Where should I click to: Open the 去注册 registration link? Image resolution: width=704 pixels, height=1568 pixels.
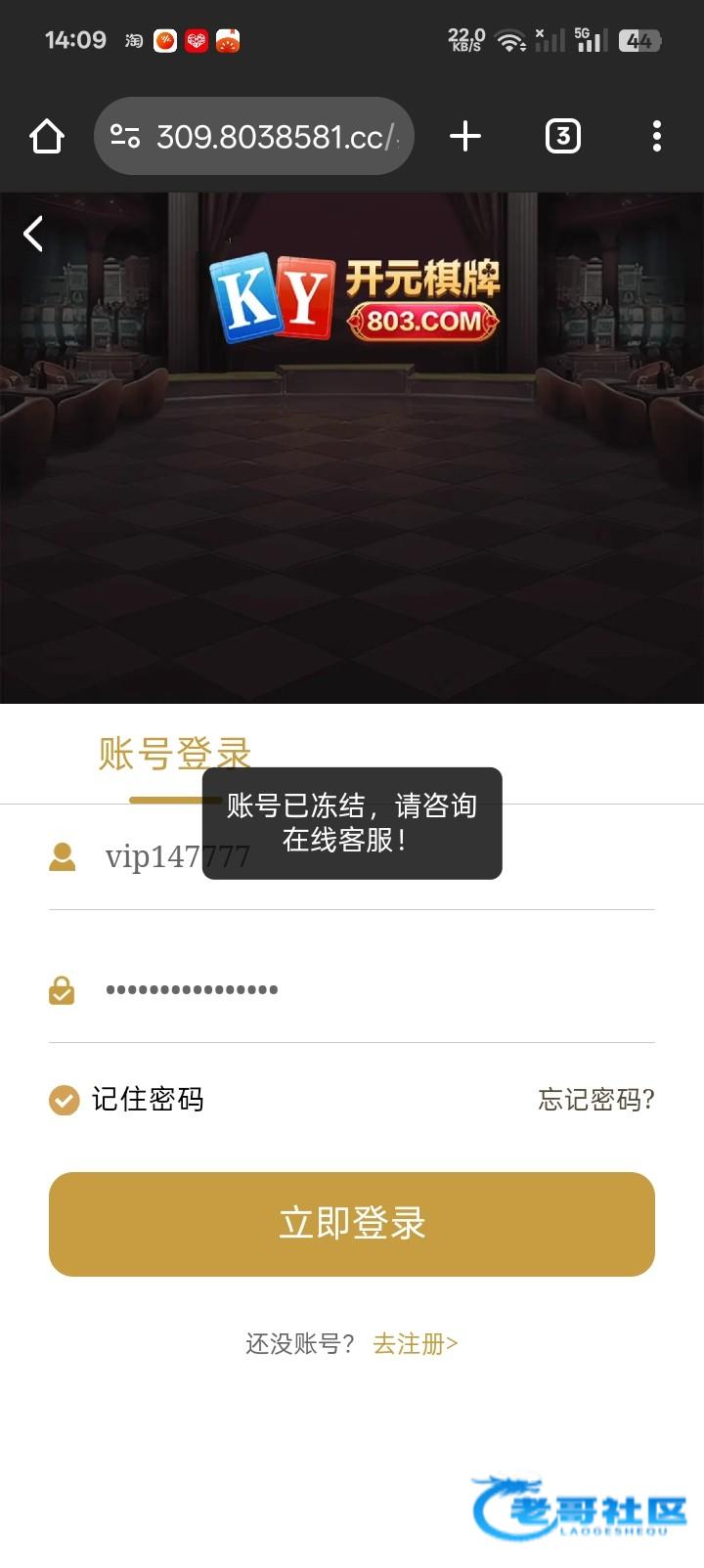tap(415, 1344)
